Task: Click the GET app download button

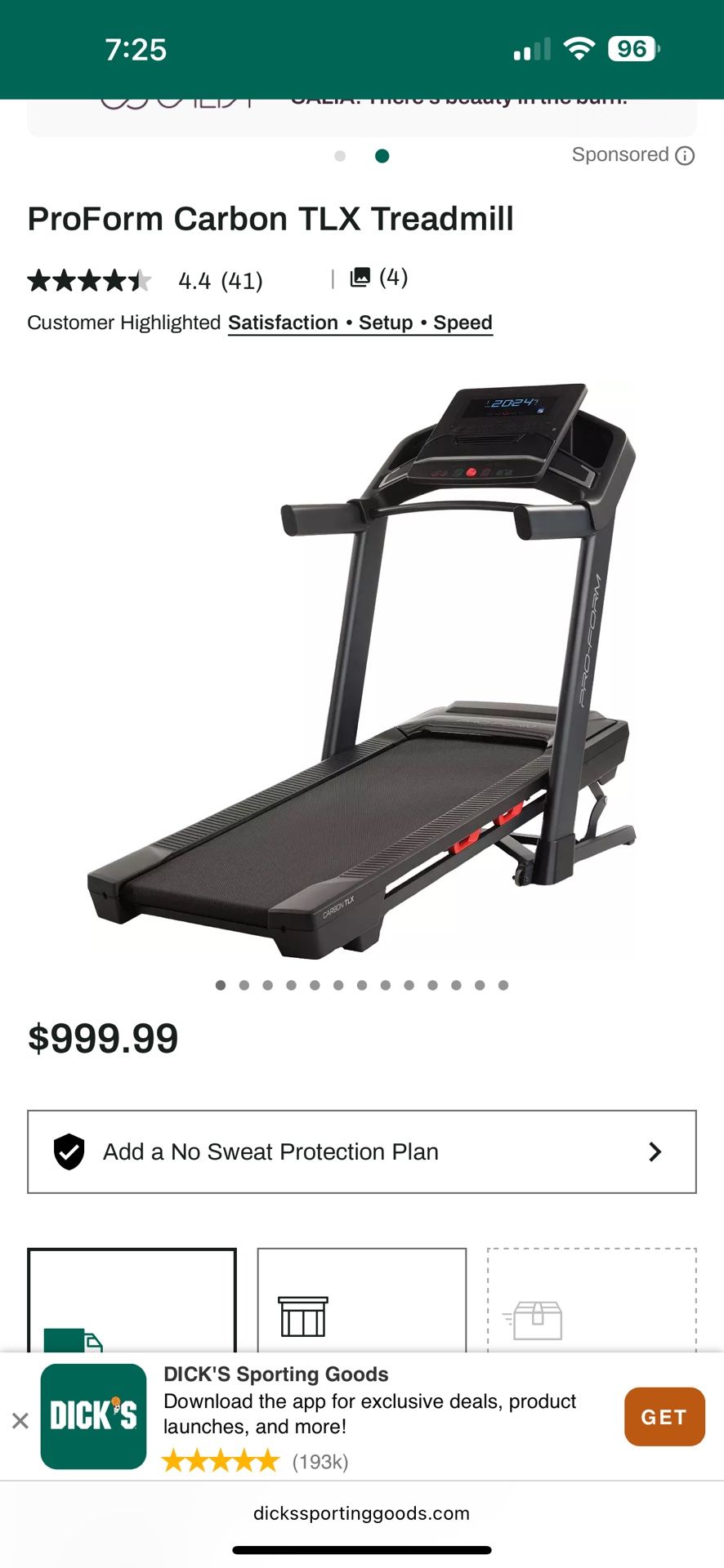Action: pyautogui.click(x=664, y=1417)
